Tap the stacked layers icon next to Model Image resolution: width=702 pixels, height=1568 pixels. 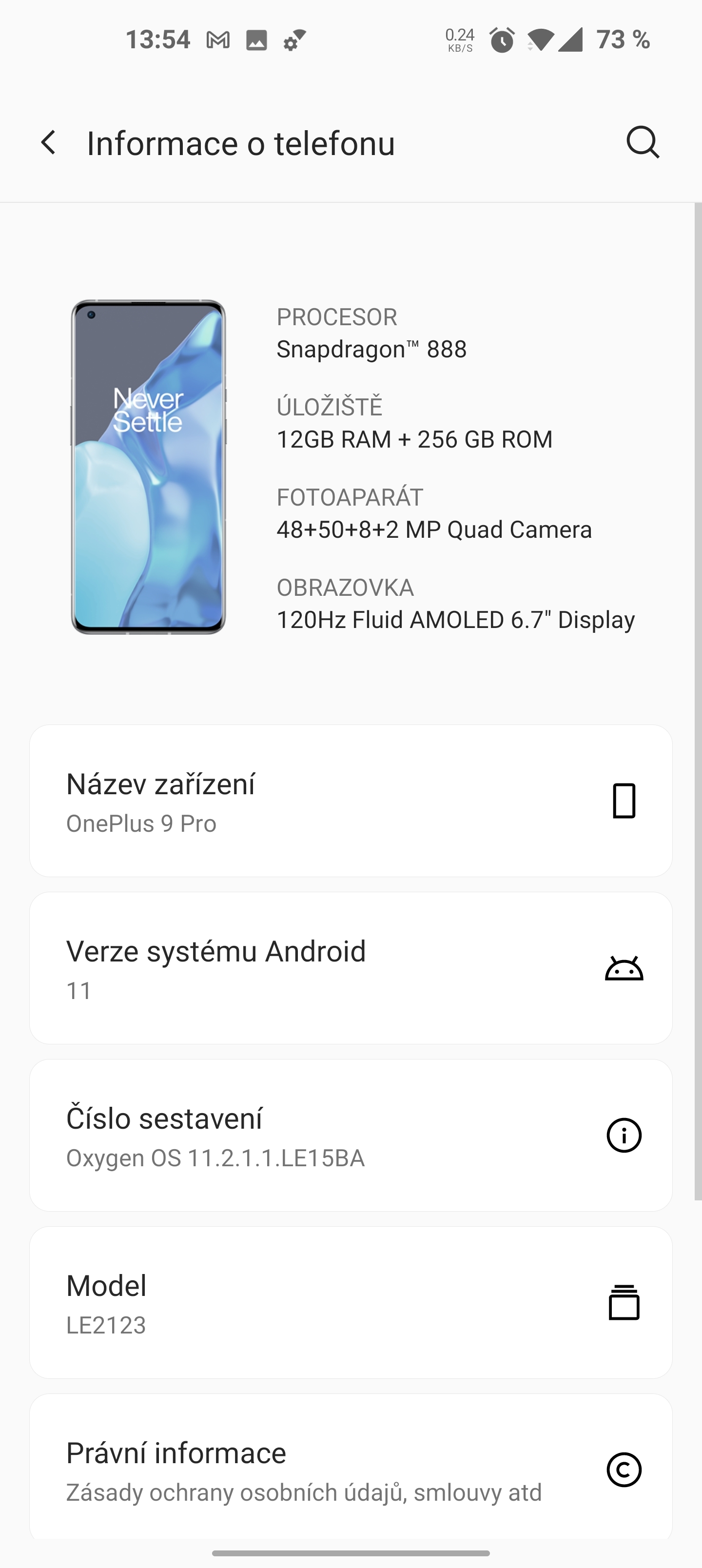[x=624, y=1303]
